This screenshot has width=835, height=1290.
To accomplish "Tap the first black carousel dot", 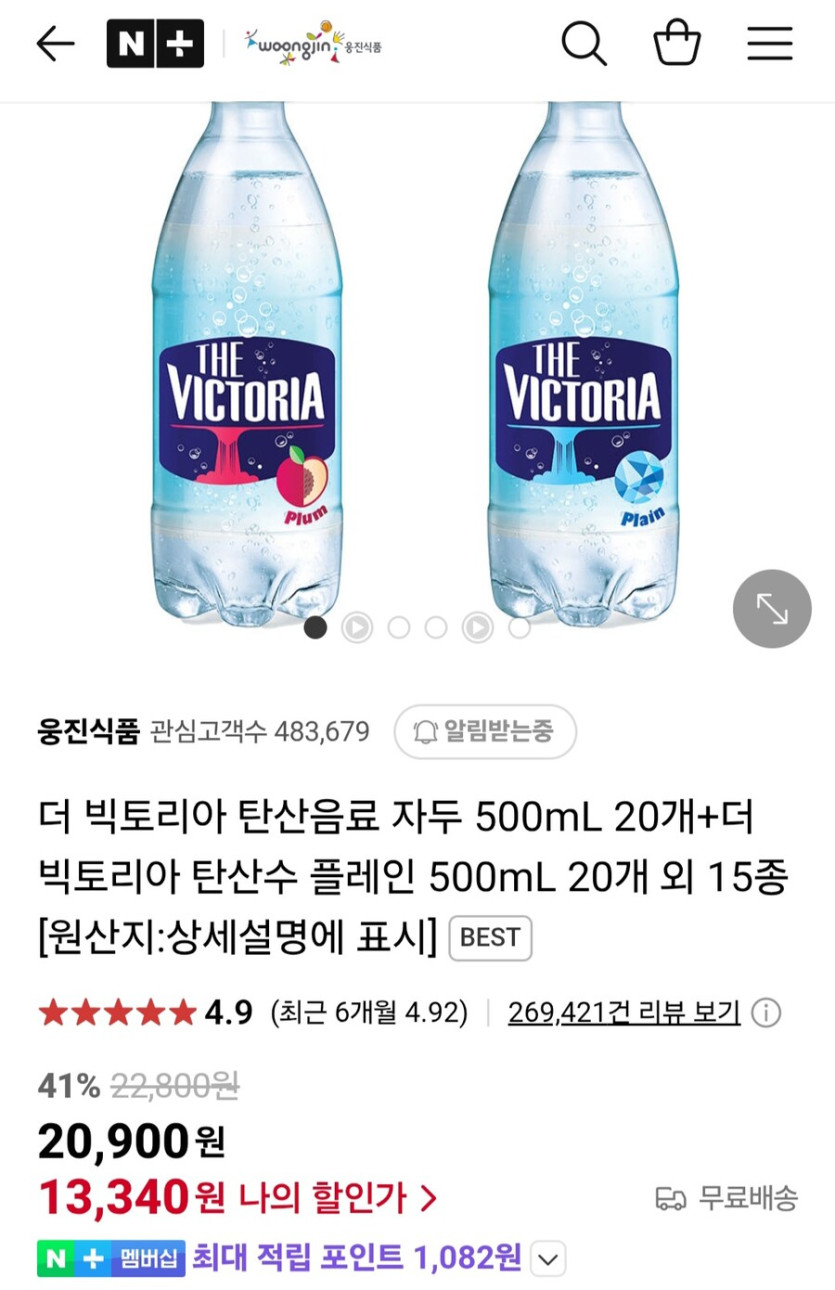I will point(318,627).
